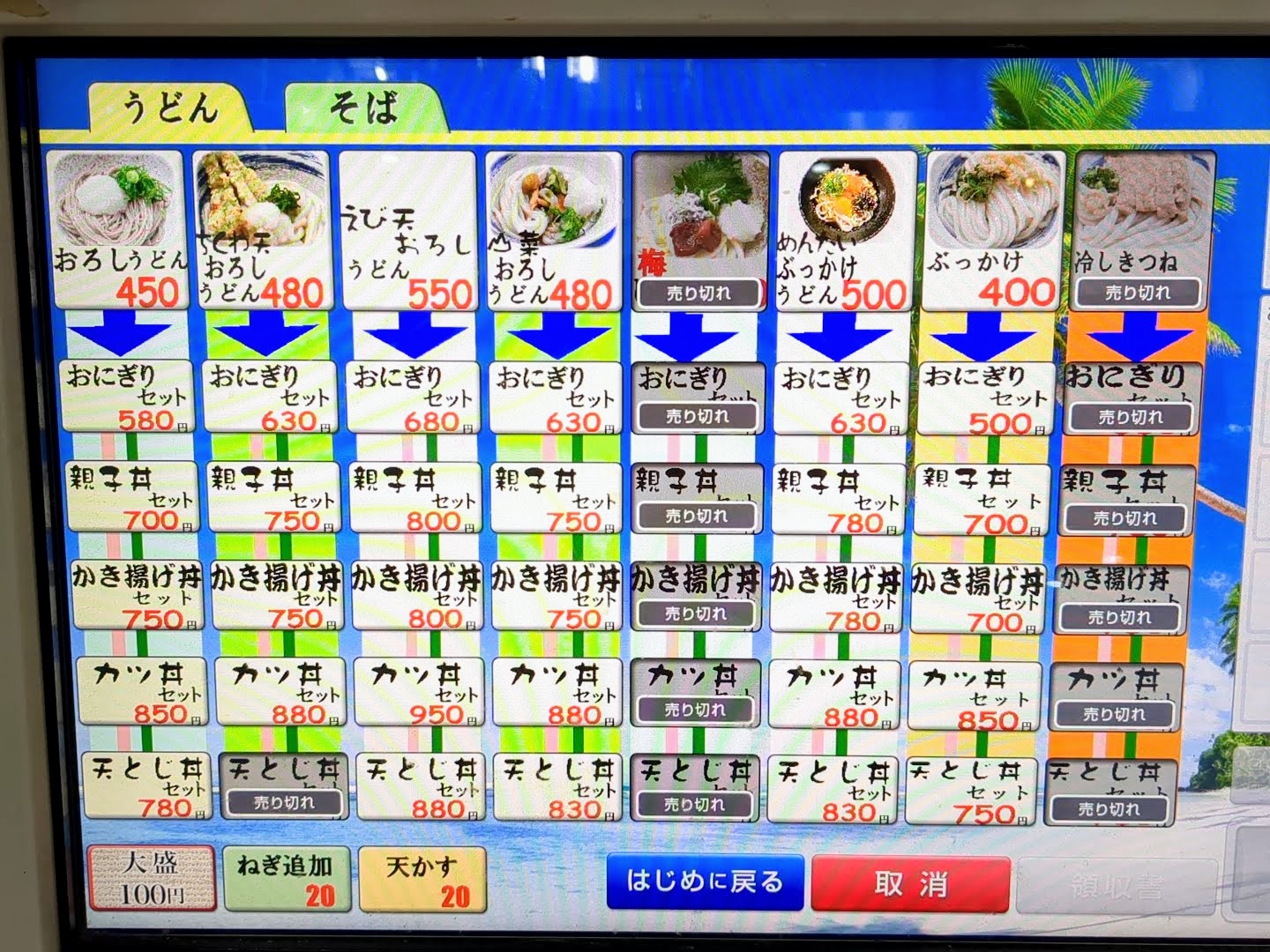Add extra green onion ねぎ追加
1270x952 pixels.
287,879
